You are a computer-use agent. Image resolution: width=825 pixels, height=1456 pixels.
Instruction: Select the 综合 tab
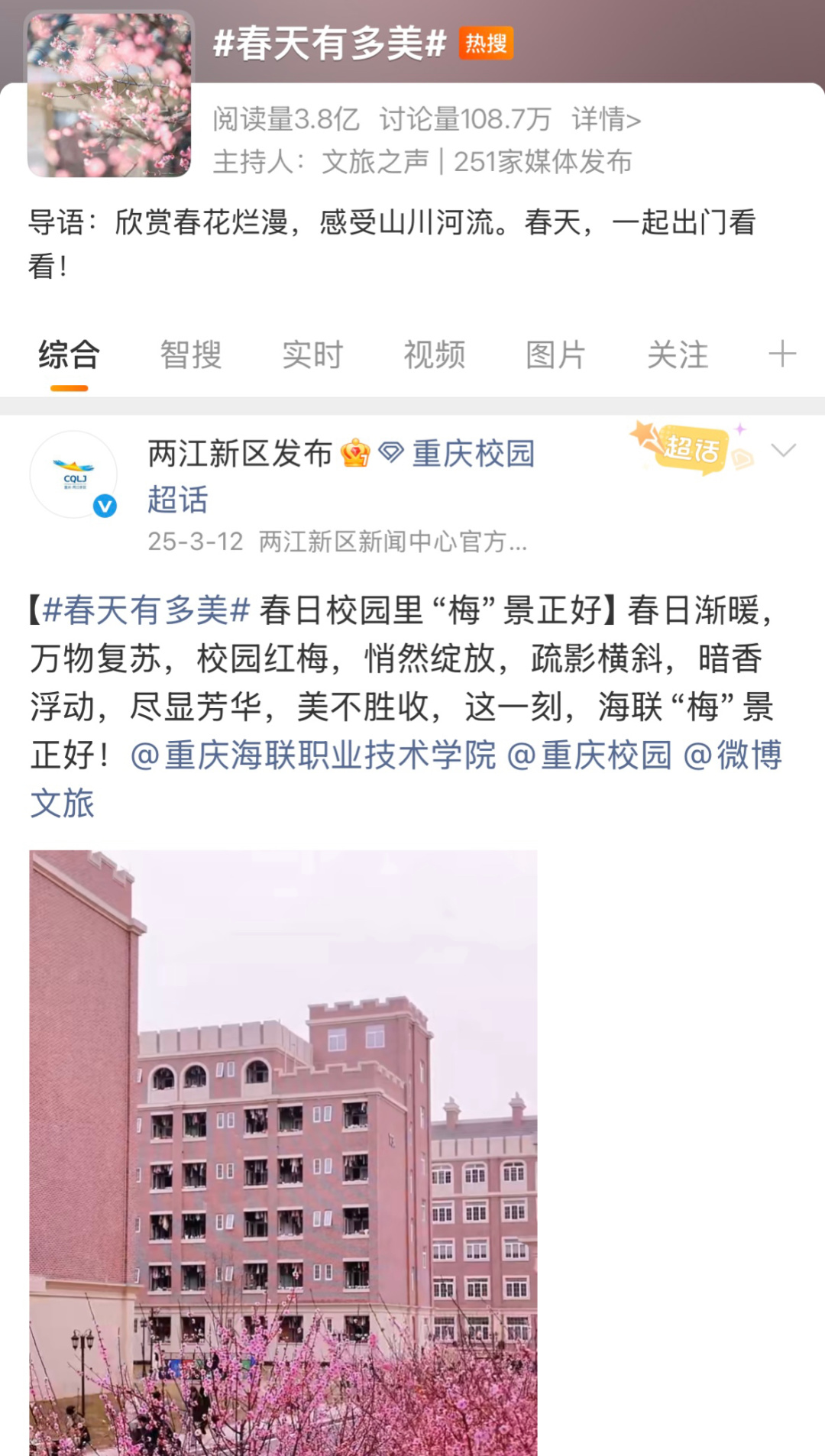point(70,355)
